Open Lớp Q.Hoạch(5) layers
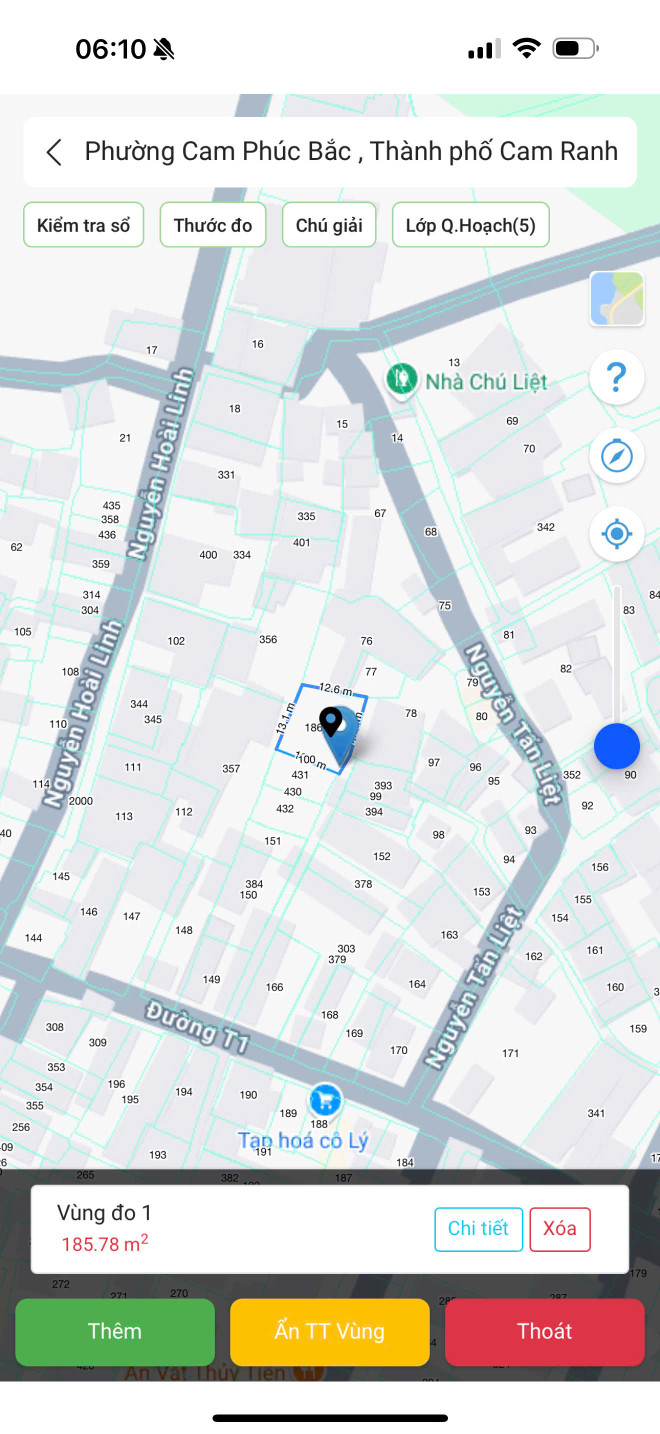 pyautogui.click(x=470, y=225)
